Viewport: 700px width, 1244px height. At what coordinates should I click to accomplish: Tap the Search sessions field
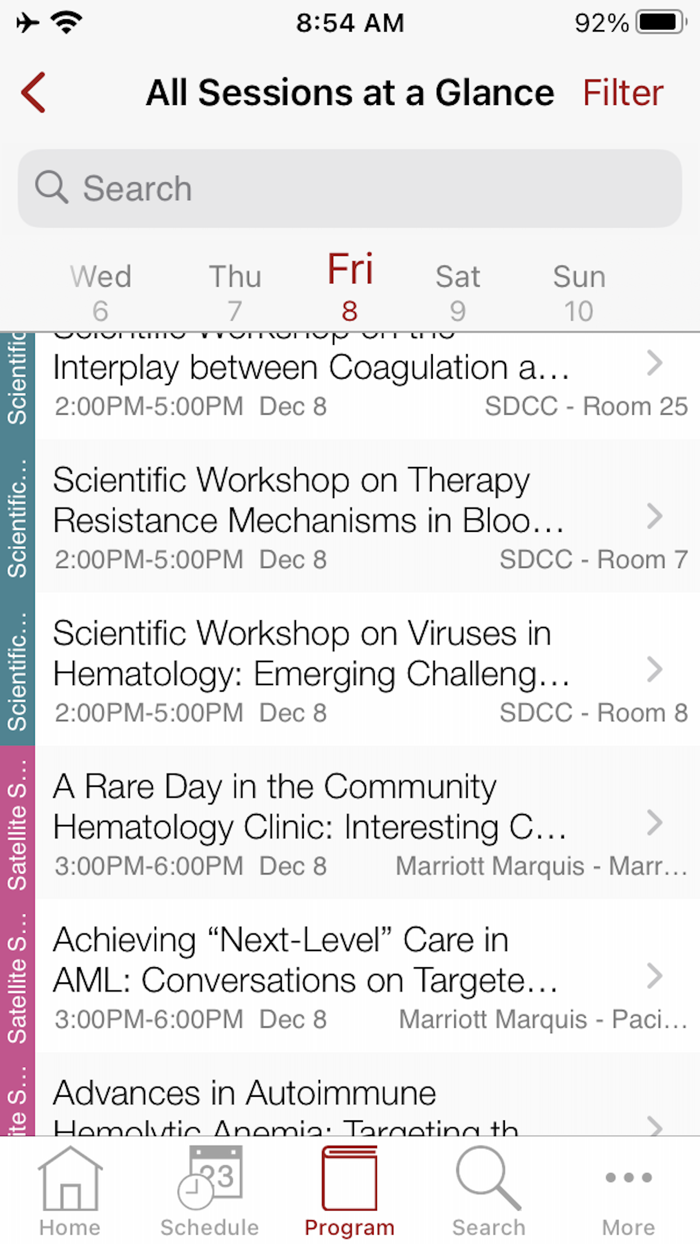[x=350, y=188]
